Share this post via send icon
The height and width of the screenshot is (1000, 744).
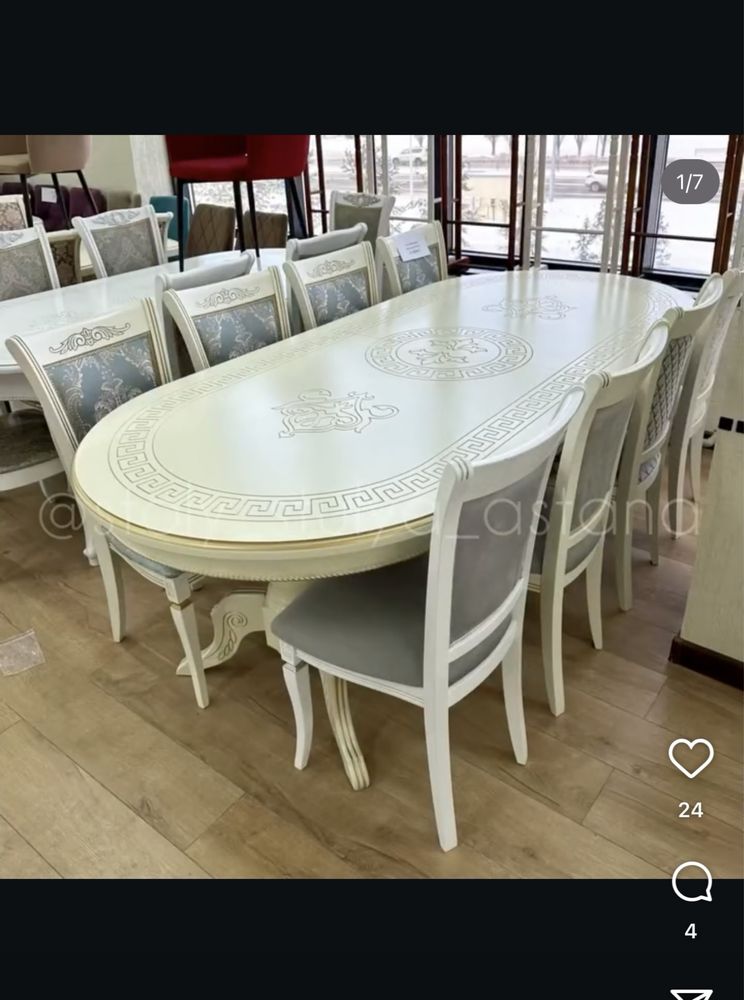[691, 993]
